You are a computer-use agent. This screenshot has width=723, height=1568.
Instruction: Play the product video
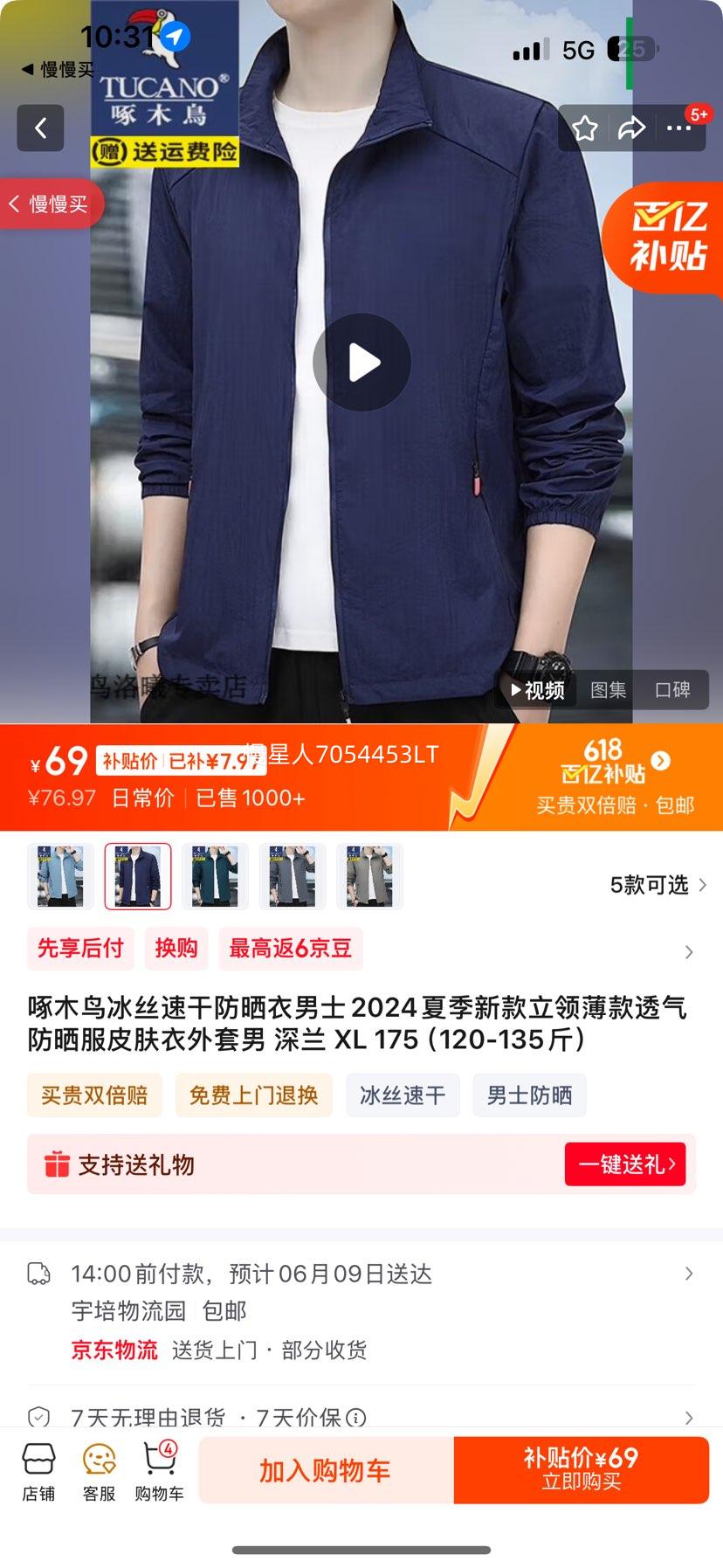point(361,363)
